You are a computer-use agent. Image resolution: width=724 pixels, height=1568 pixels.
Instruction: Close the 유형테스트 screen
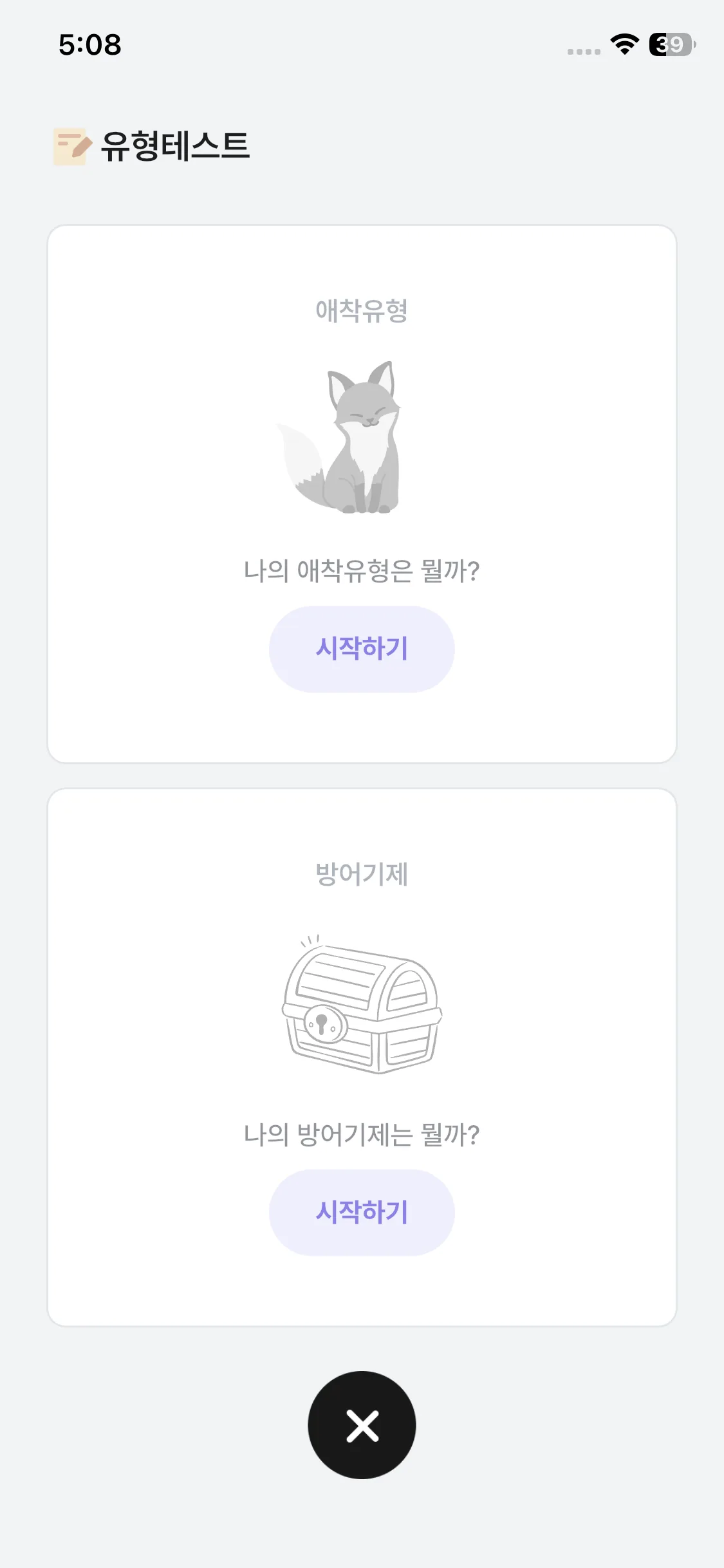click(362, 1425)
